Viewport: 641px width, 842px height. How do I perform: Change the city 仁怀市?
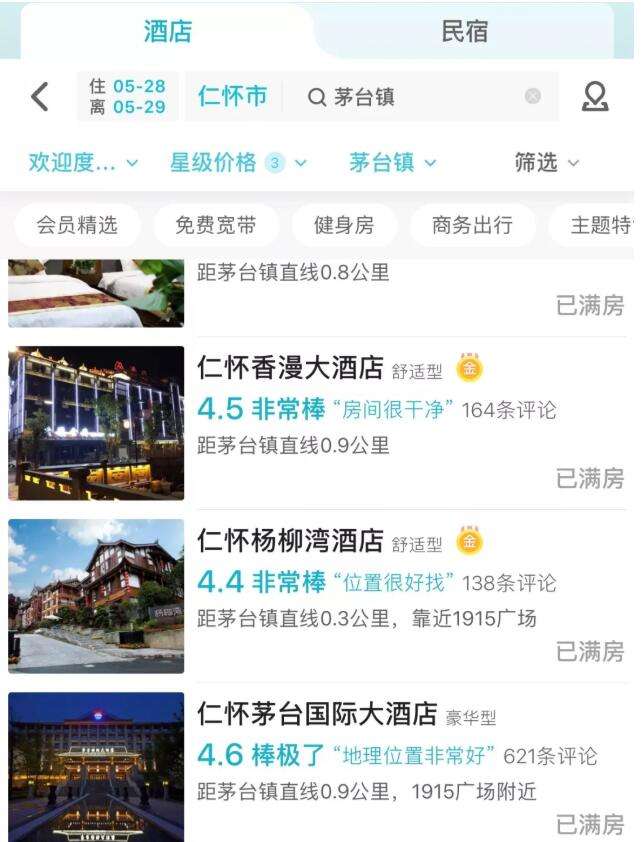tap(232, 97)
